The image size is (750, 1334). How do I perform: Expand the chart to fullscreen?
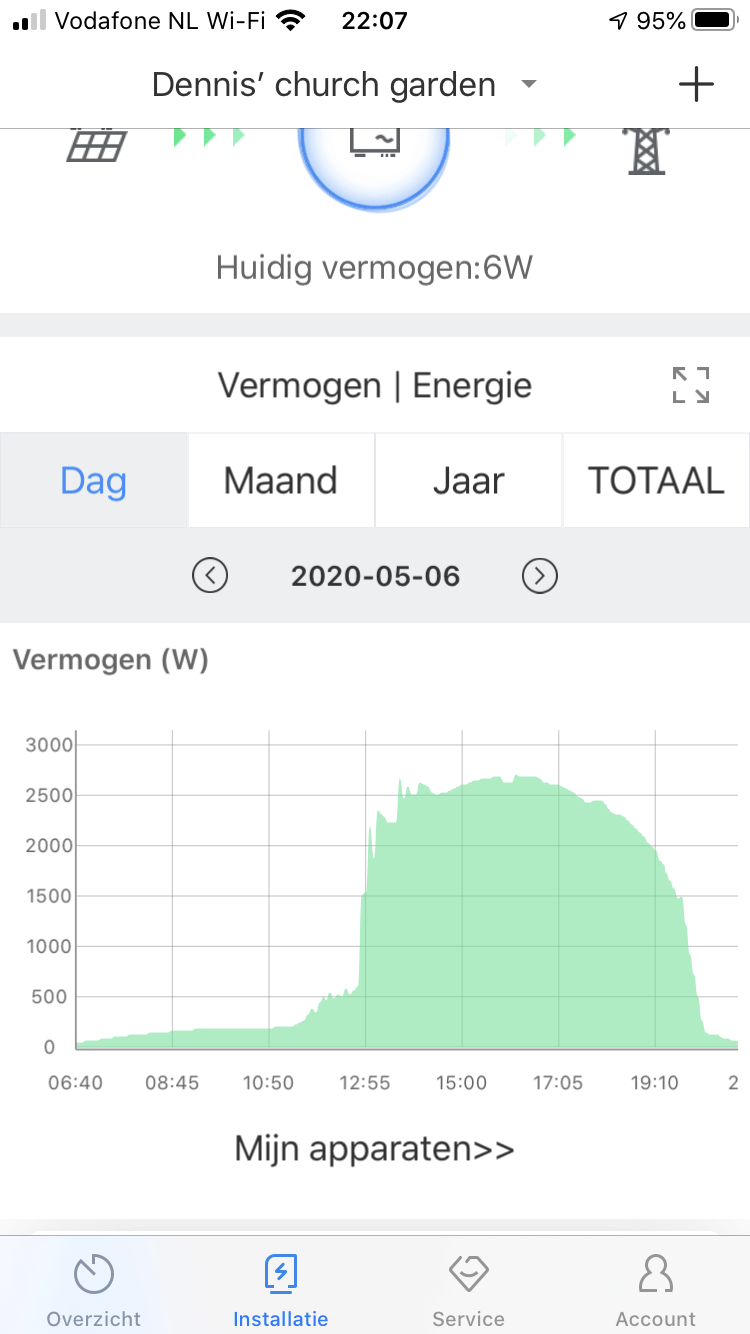pos(691,385)
